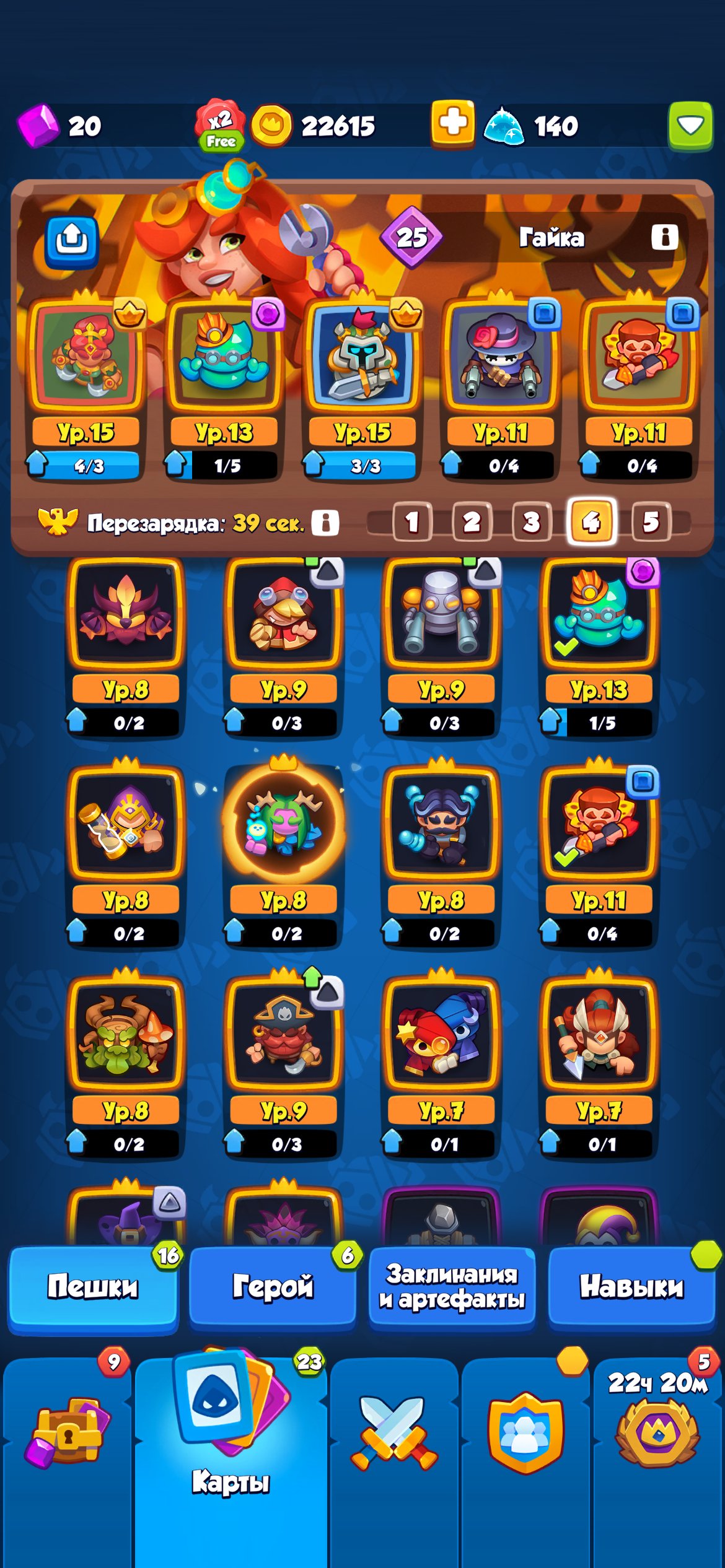Open the Навыки section
The image size is (725, 1568).
(x=631, y=1287)
